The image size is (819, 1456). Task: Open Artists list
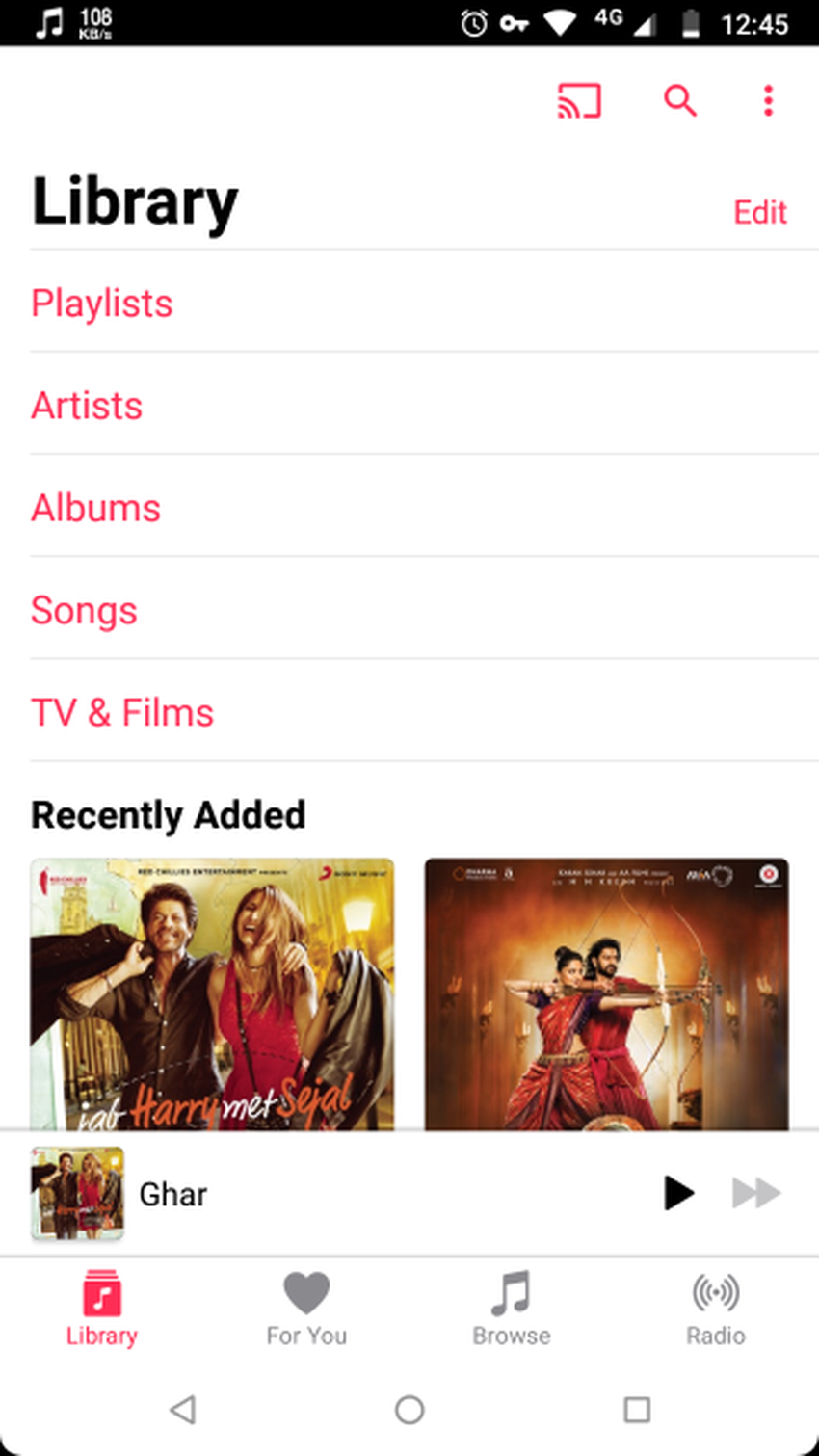tap(87, 406)
